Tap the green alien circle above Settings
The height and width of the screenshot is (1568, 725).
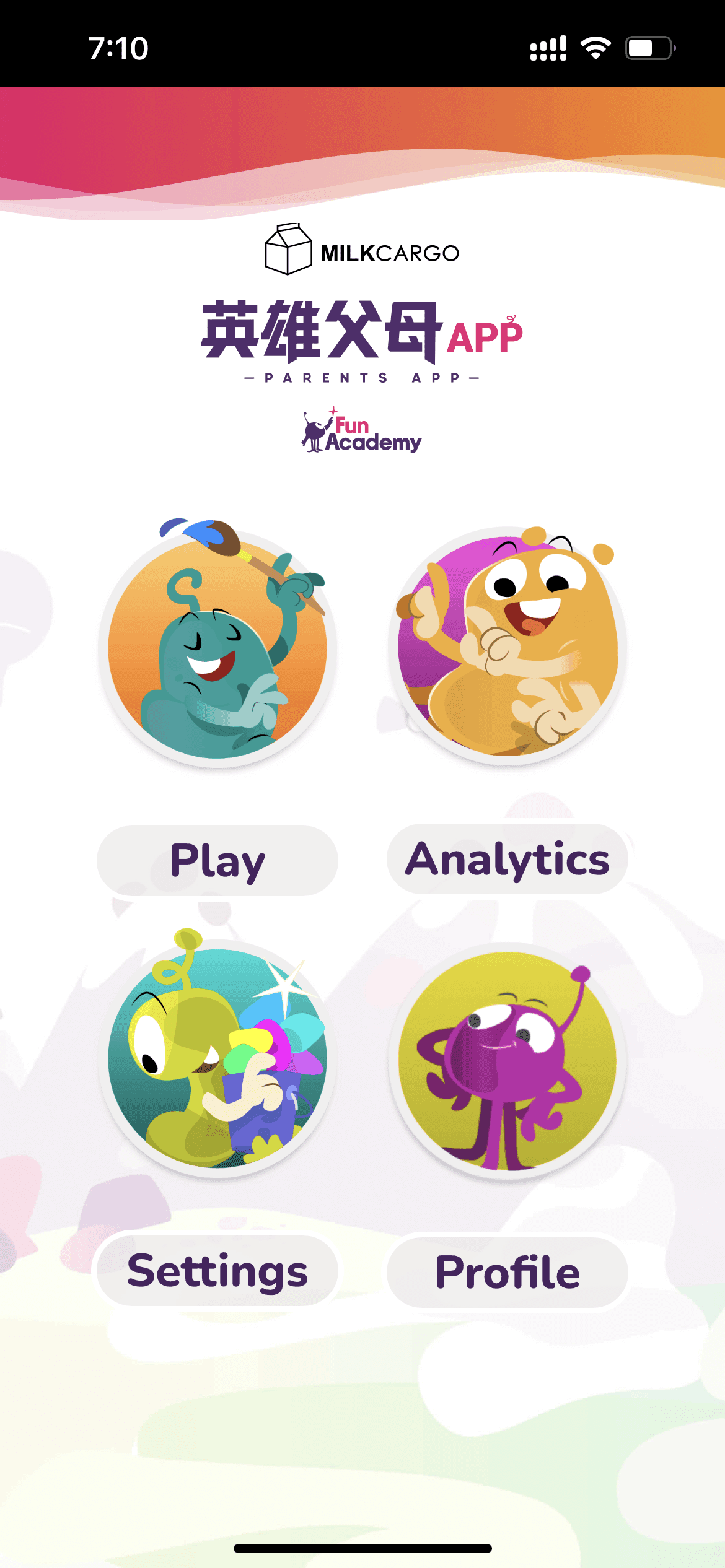click(x=217, y=1058)
